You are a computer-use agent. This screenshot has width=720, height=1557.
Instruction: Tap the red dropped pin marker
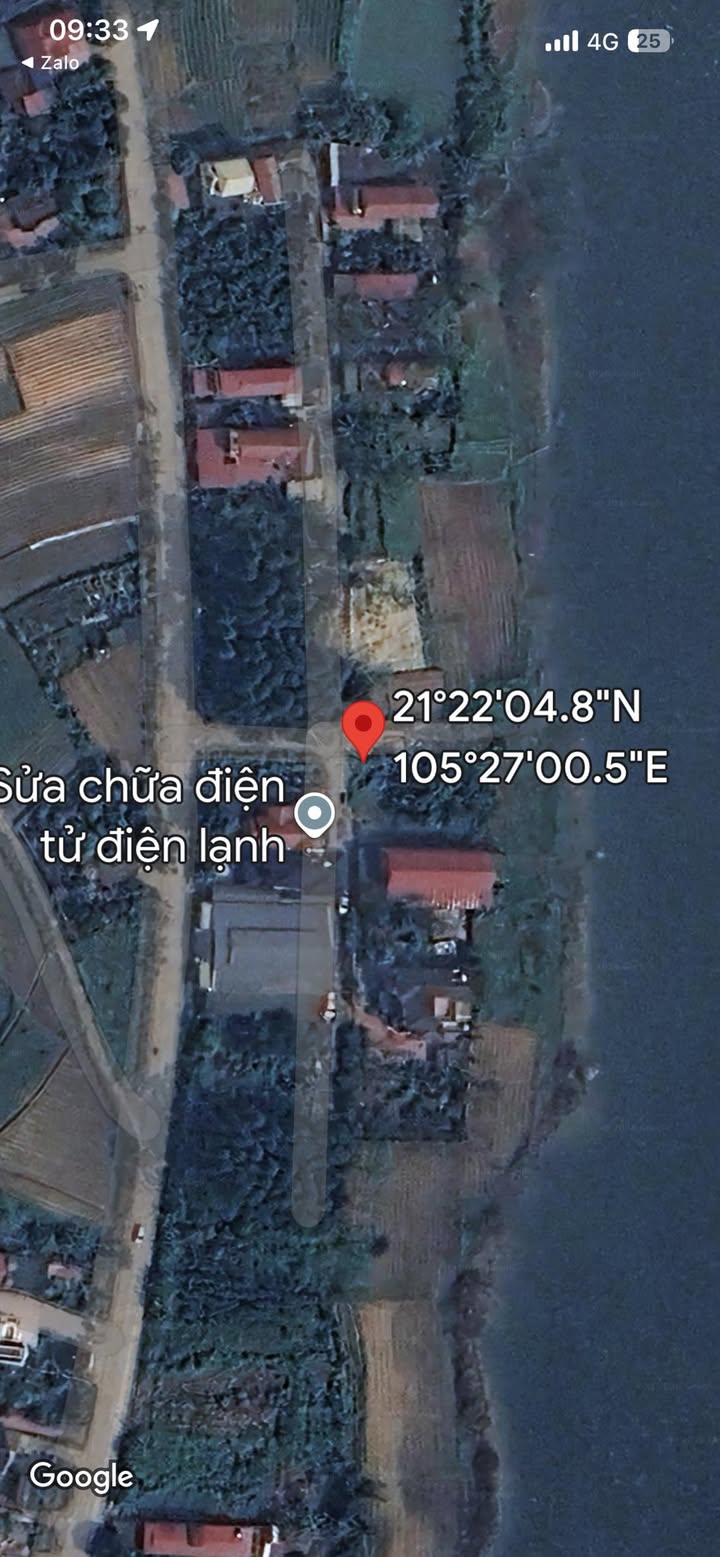click(363, 730)
